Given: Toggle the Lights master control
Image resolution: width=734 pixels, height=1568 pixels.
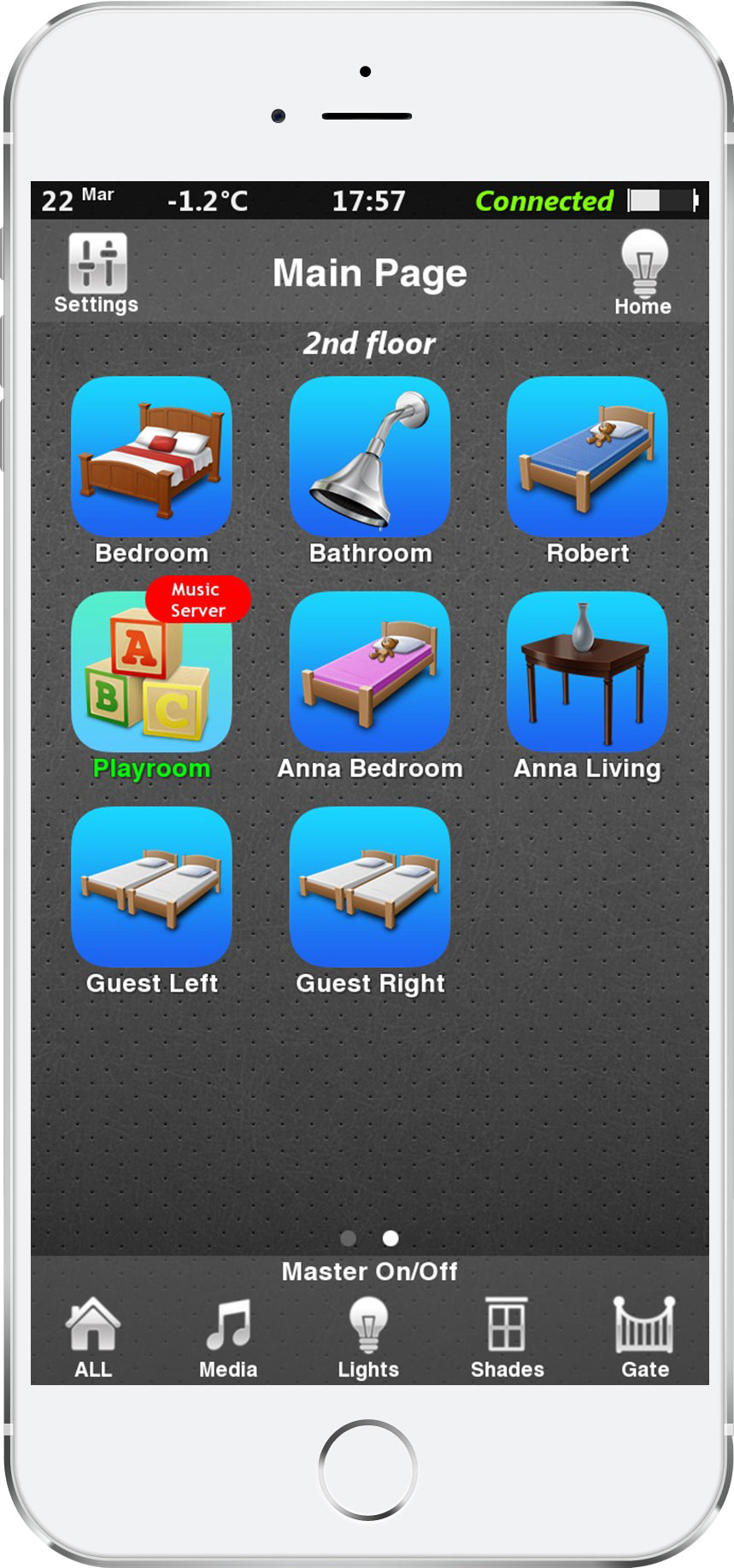Looking at the screenshot, I should pos(368,1336).
